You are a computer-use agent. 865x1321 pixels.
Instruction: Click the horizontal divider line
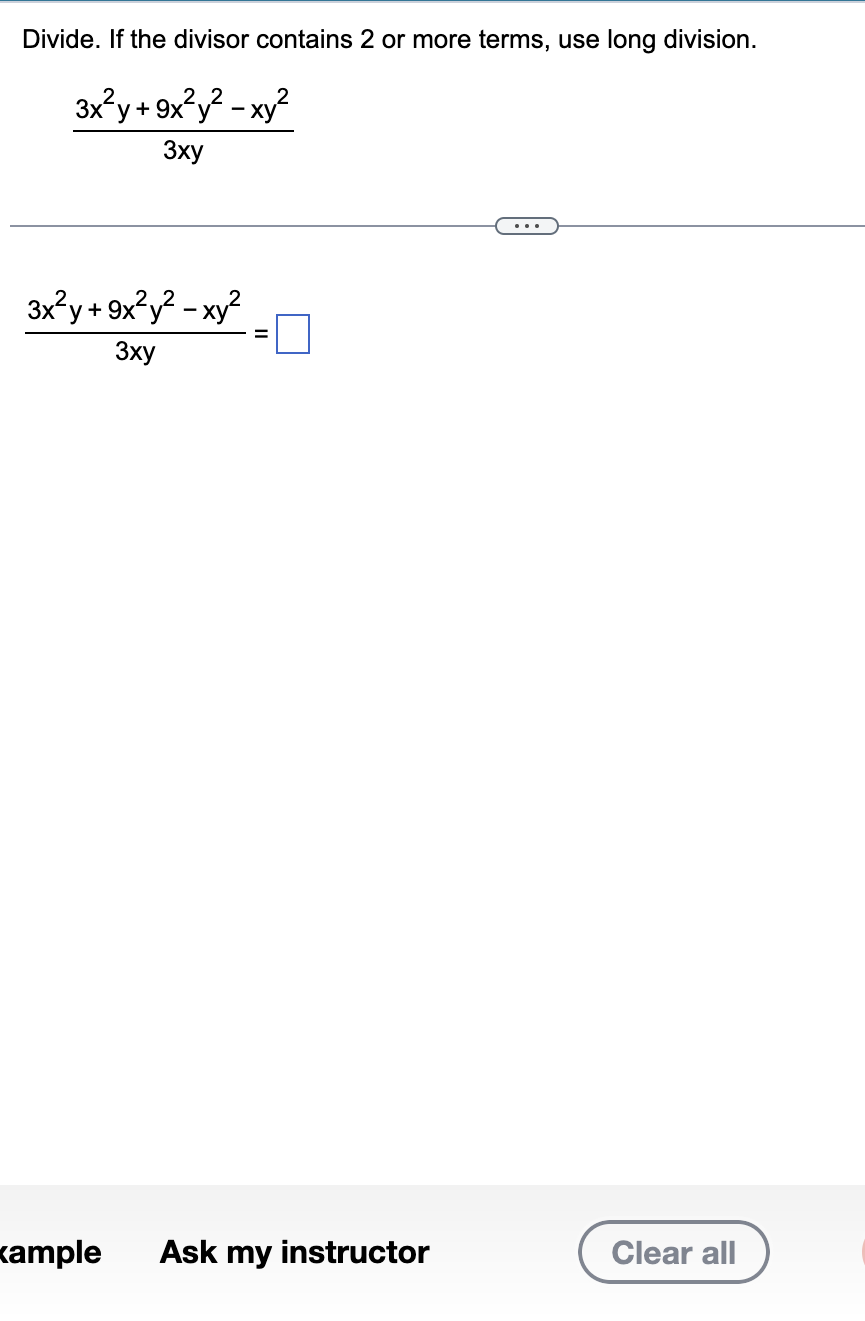(250, 225)
